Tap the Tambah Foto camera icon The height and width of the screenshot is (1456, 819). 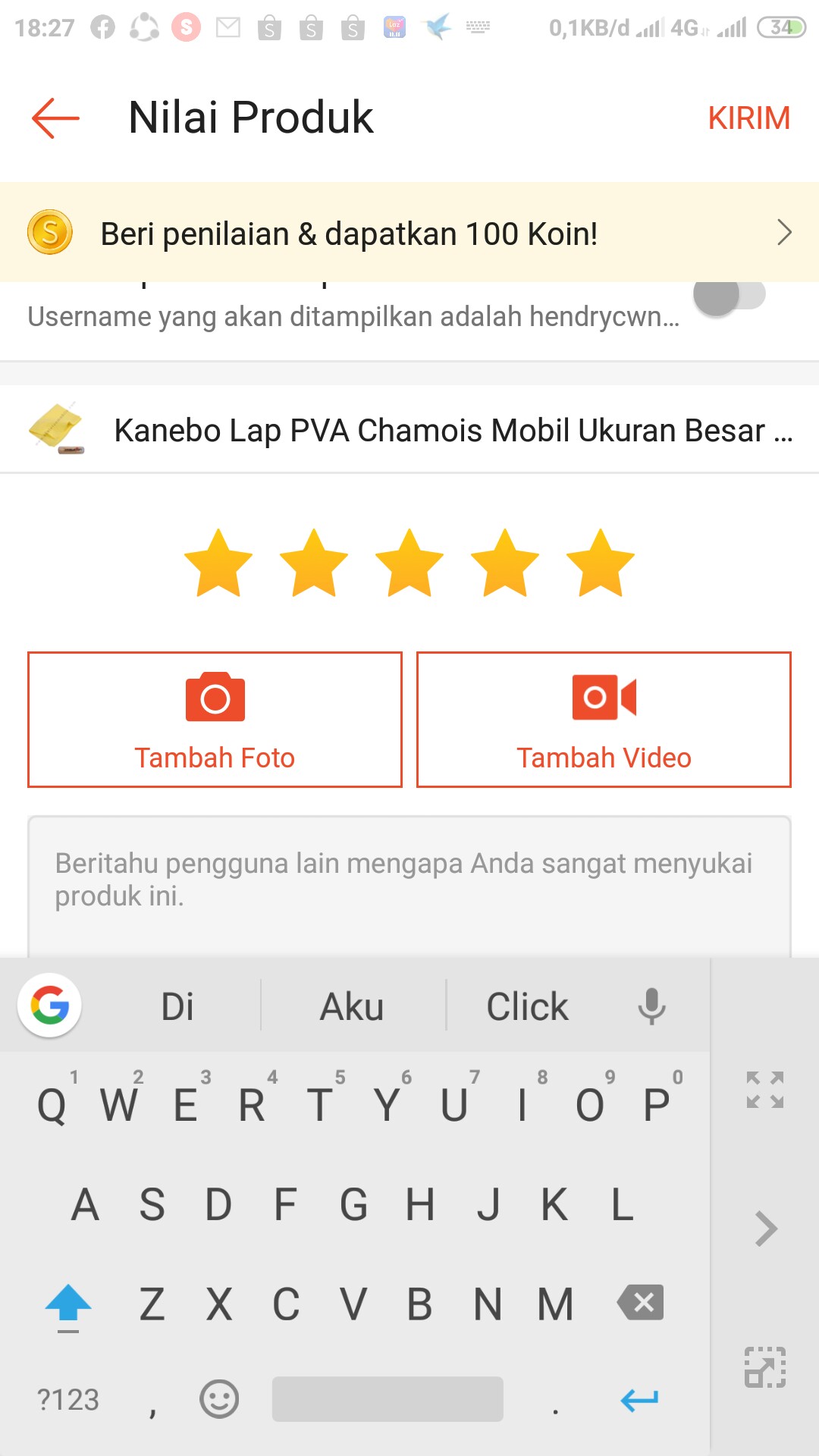[x=215, y=698]
